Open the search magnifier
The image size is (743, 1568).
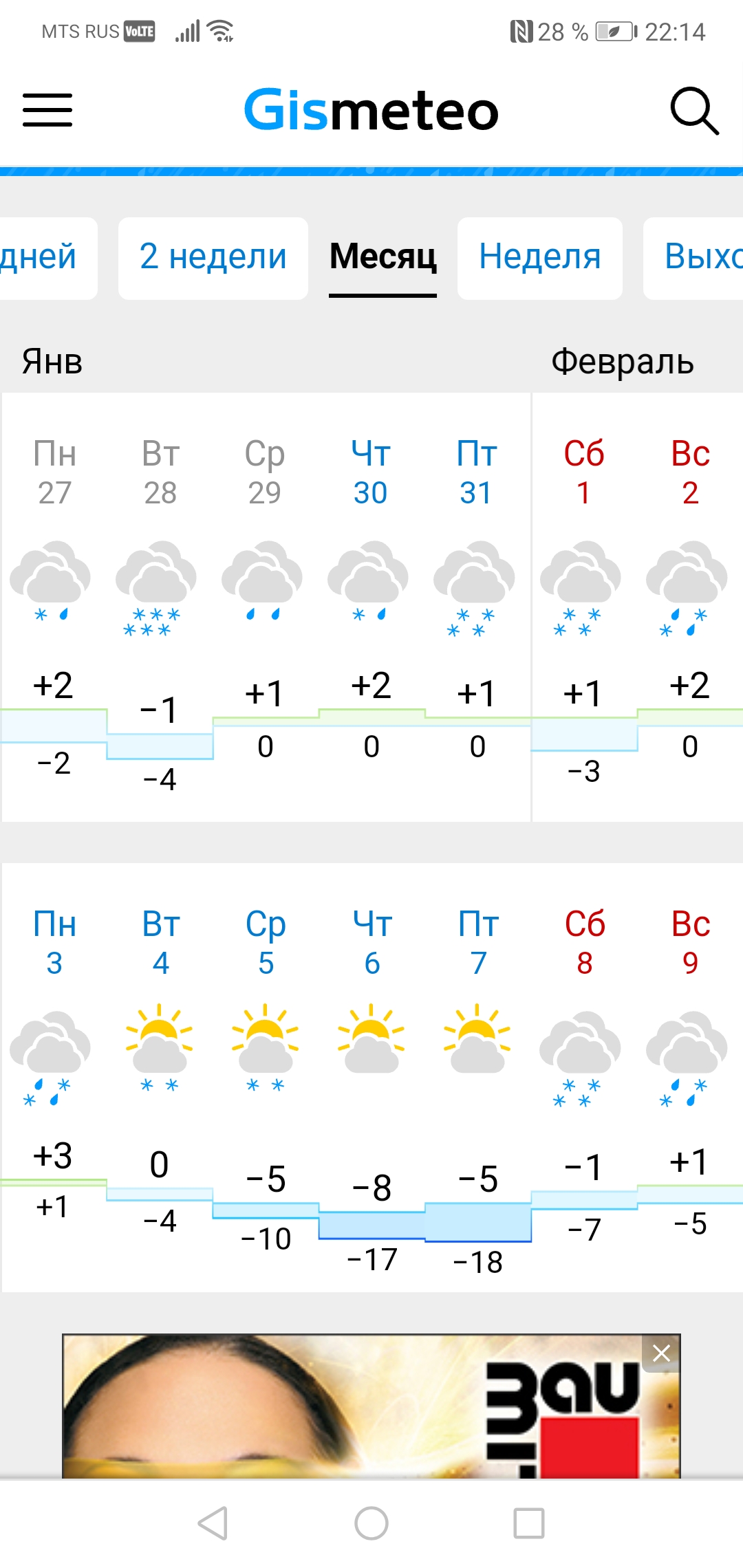pos(695,111)
